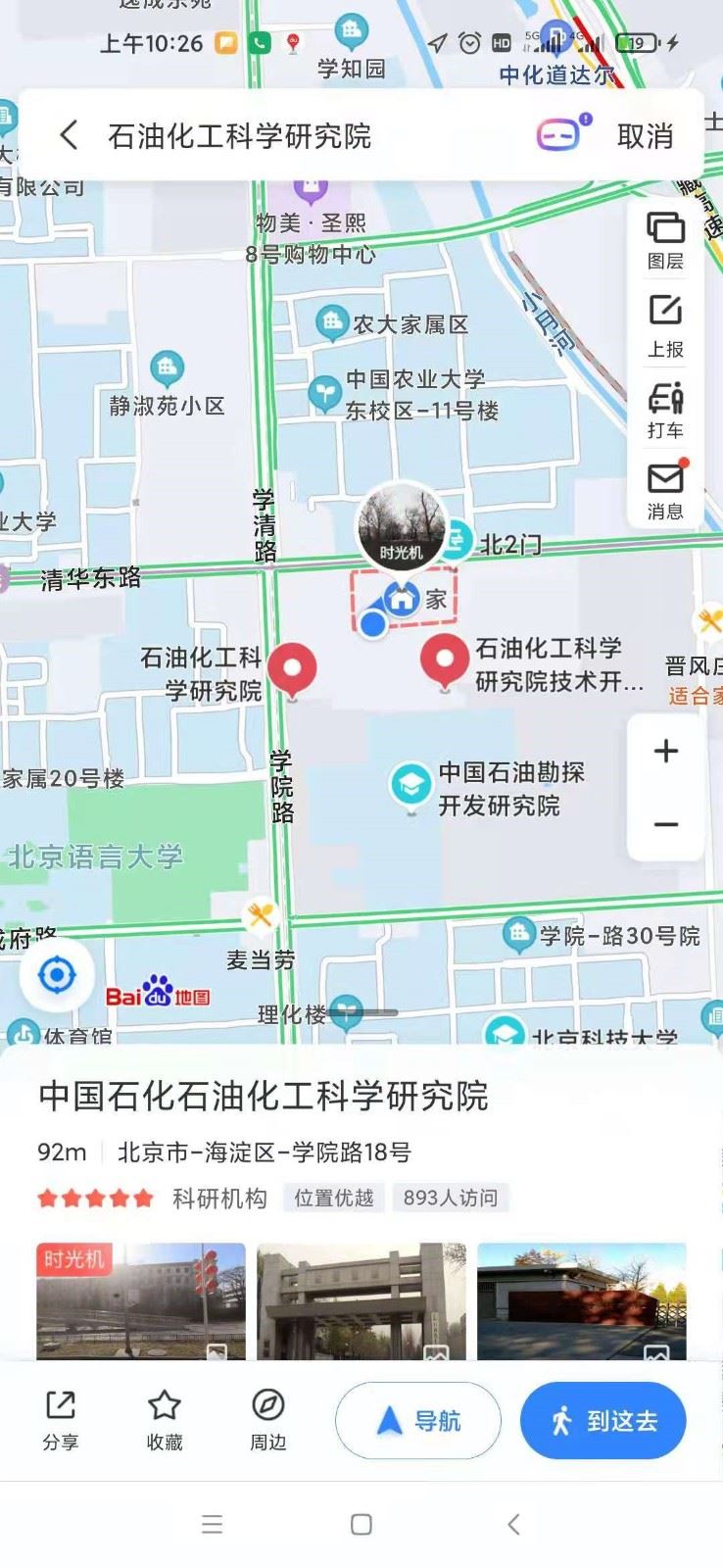
Task: Start navigation with 导航
Action: click(418, 1420)
